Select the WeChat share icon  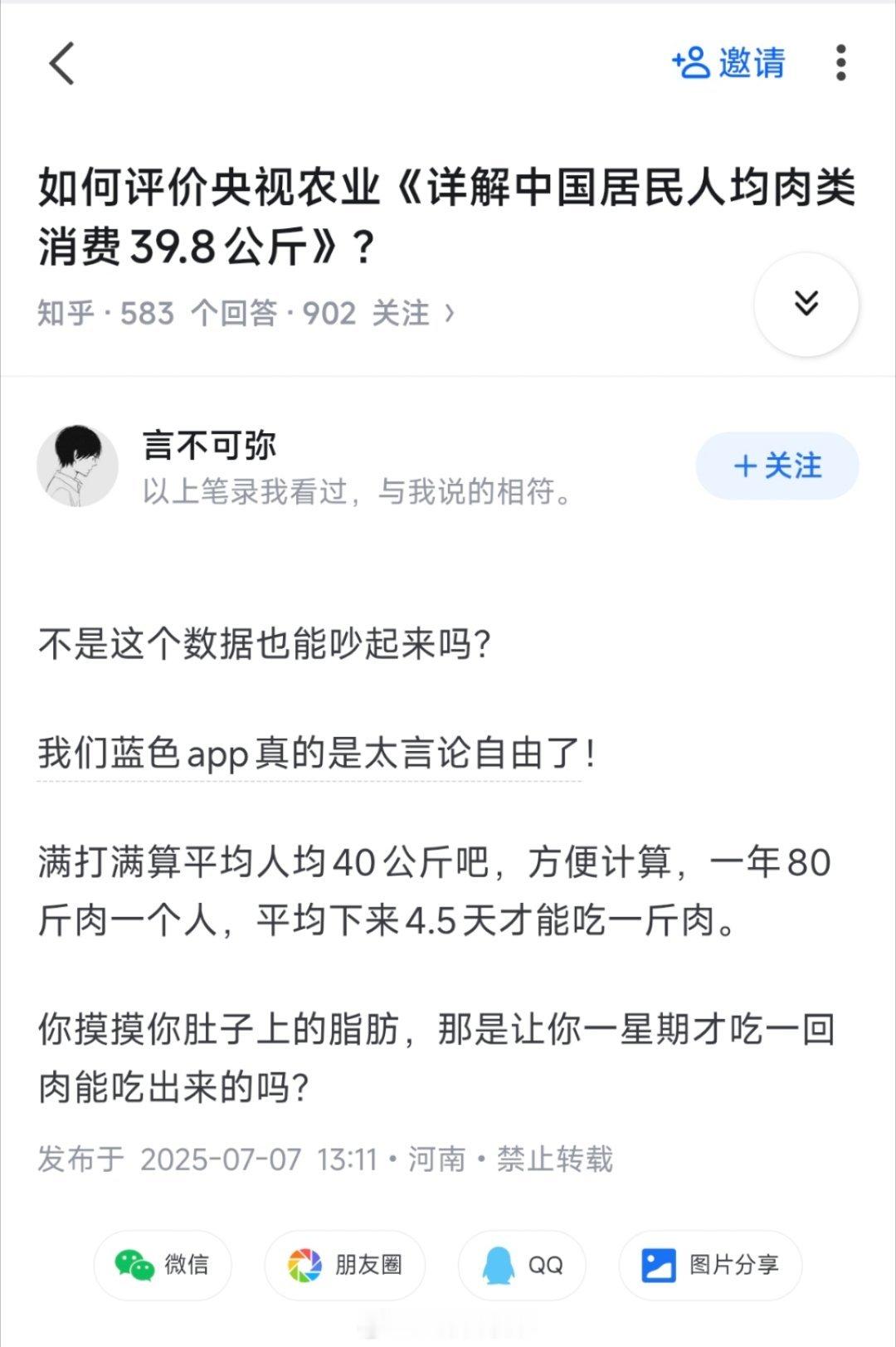[134, 1265]
